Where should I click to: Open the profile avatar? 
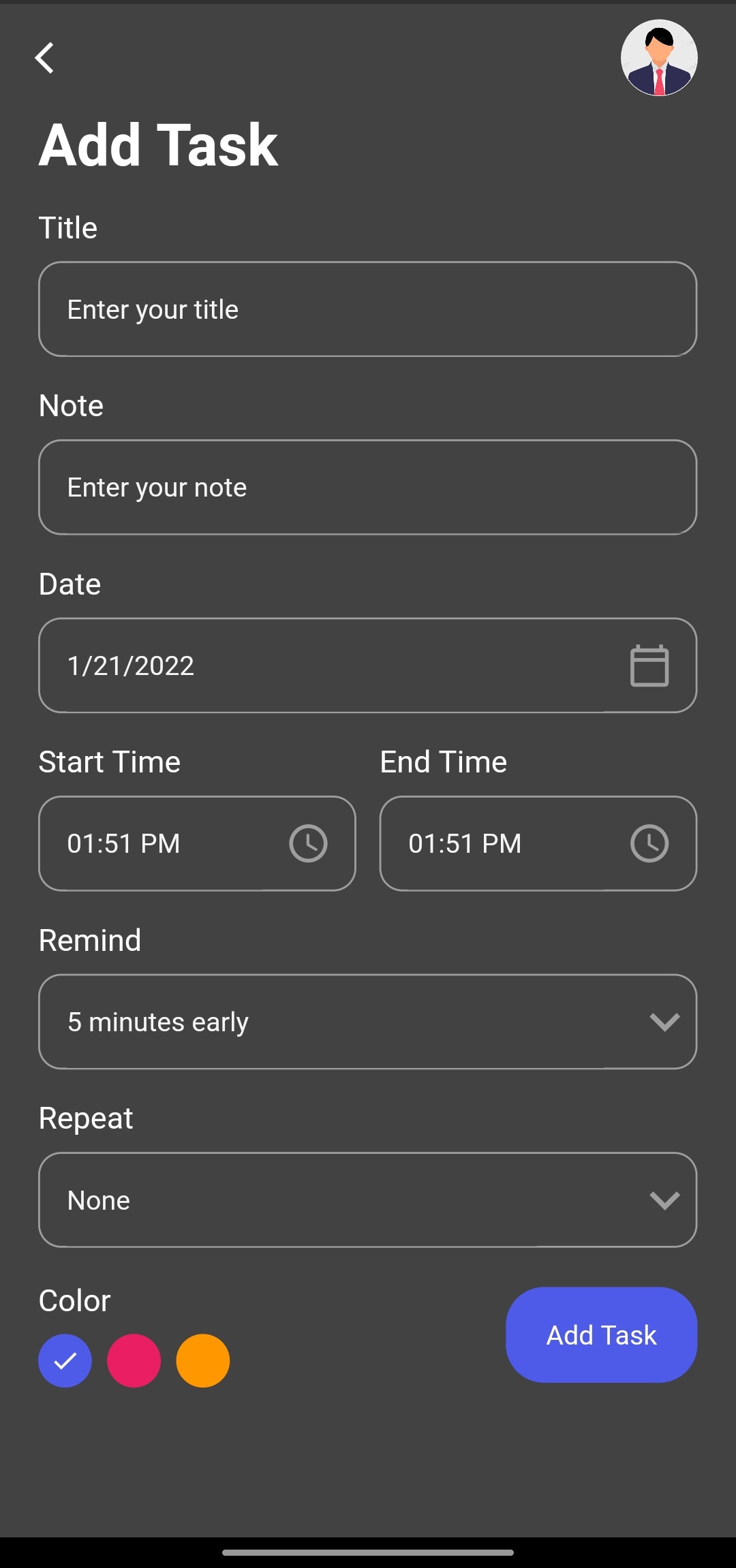coord(658,58)
